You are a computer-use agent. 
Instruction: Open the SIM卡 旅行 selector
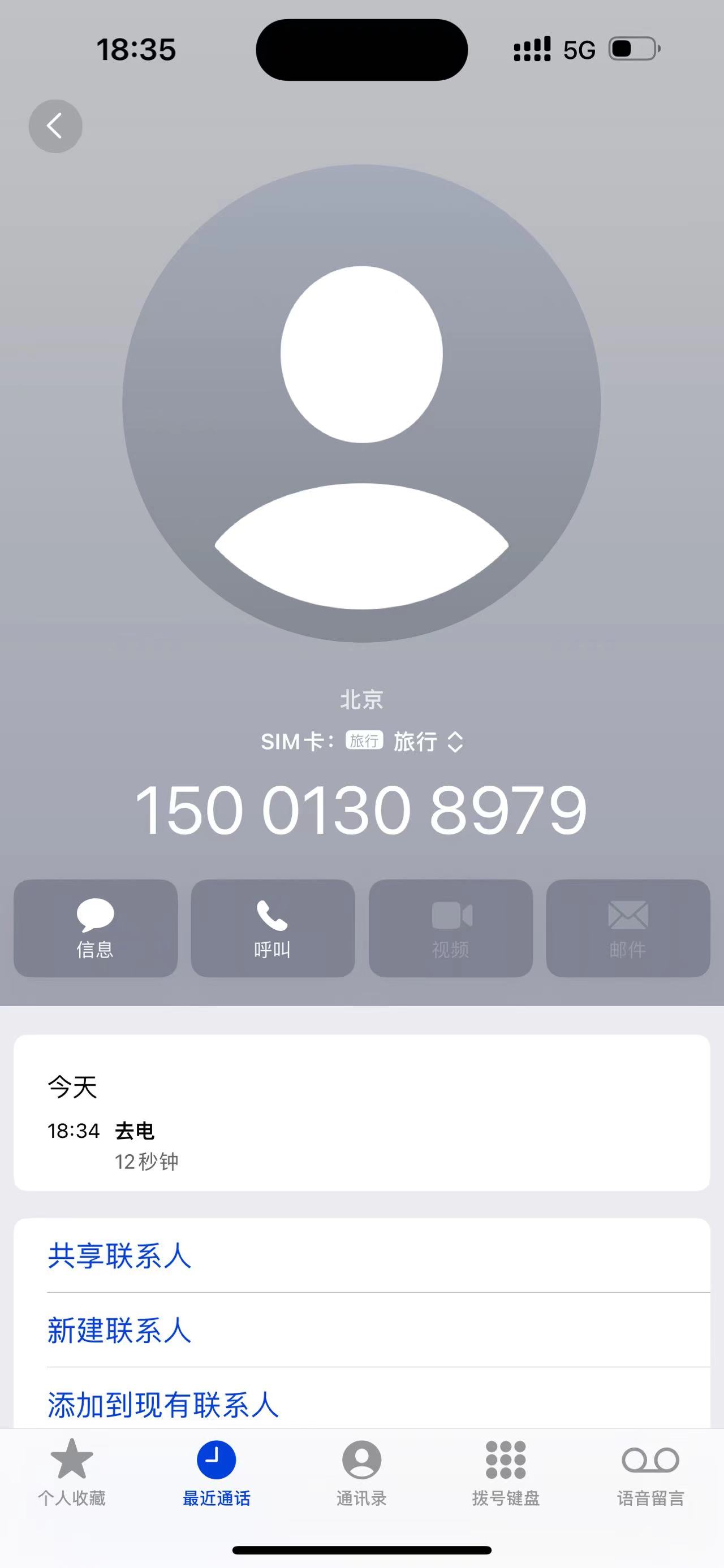(361, 742)
